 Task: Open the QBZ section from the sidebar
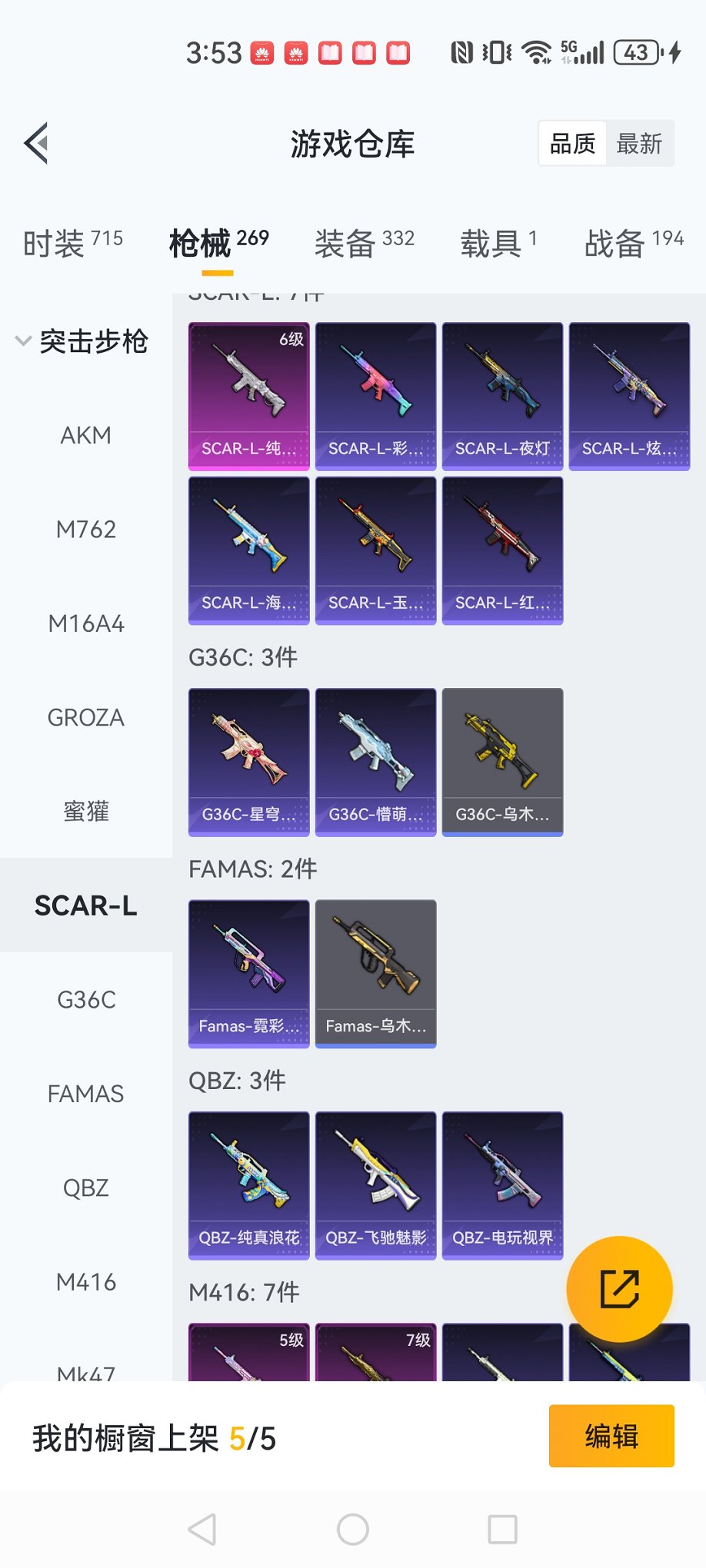86,1188
